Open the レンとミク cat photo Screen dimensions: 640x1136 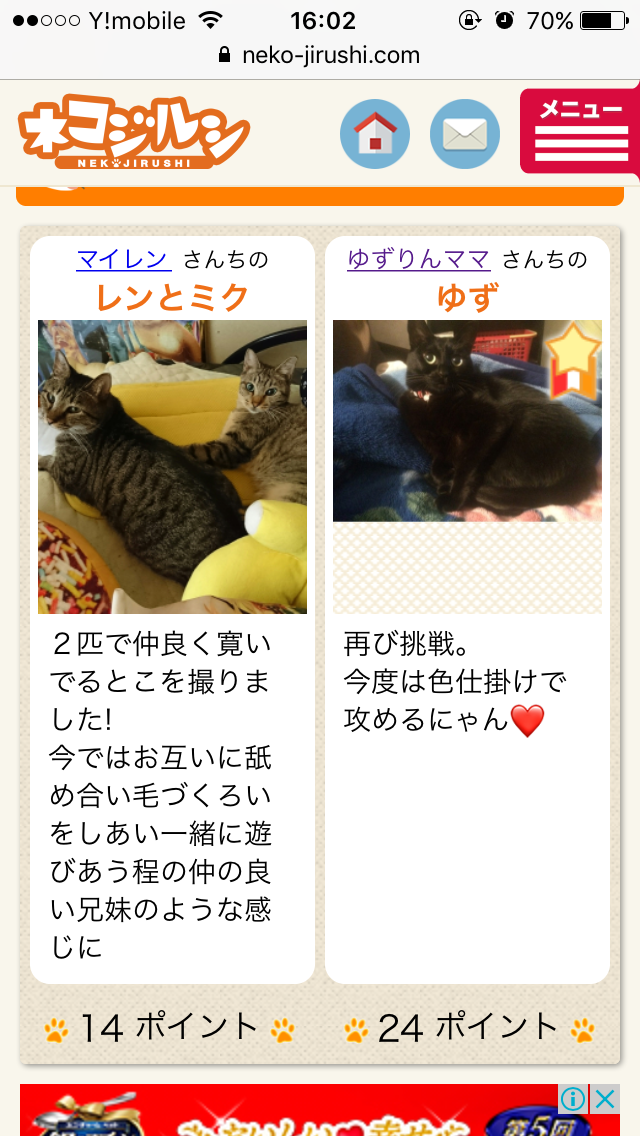pos(172,466)
